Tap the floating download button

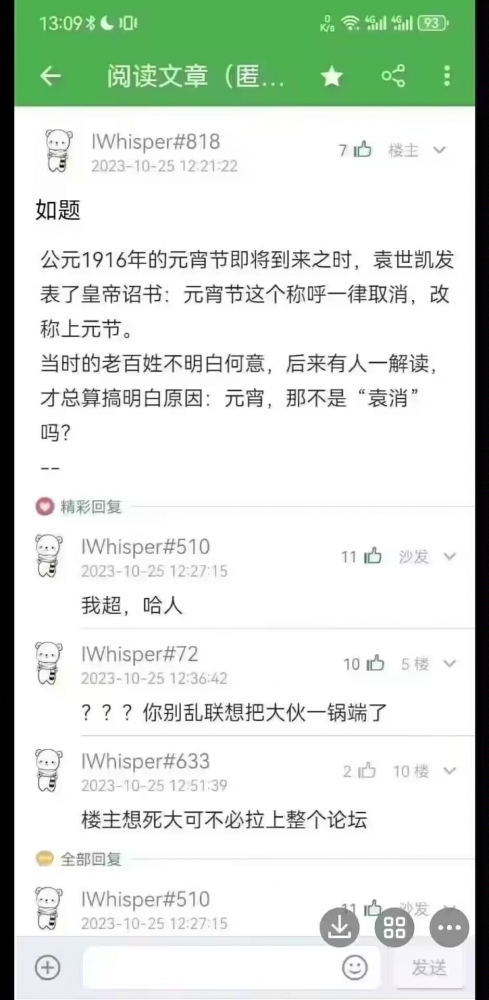tap(340, 926)
